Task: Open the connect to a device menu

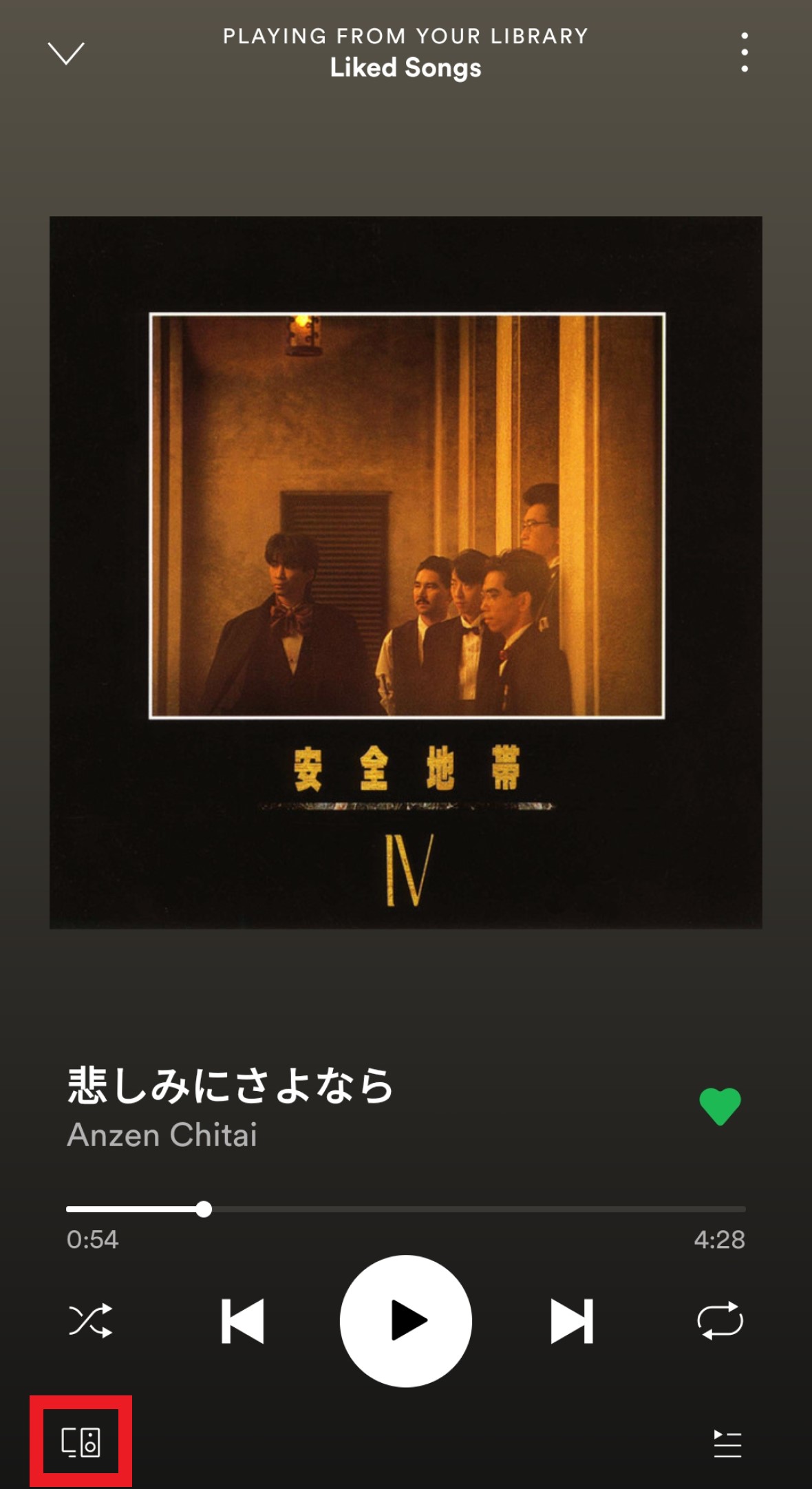Action: click(81, 1442)
